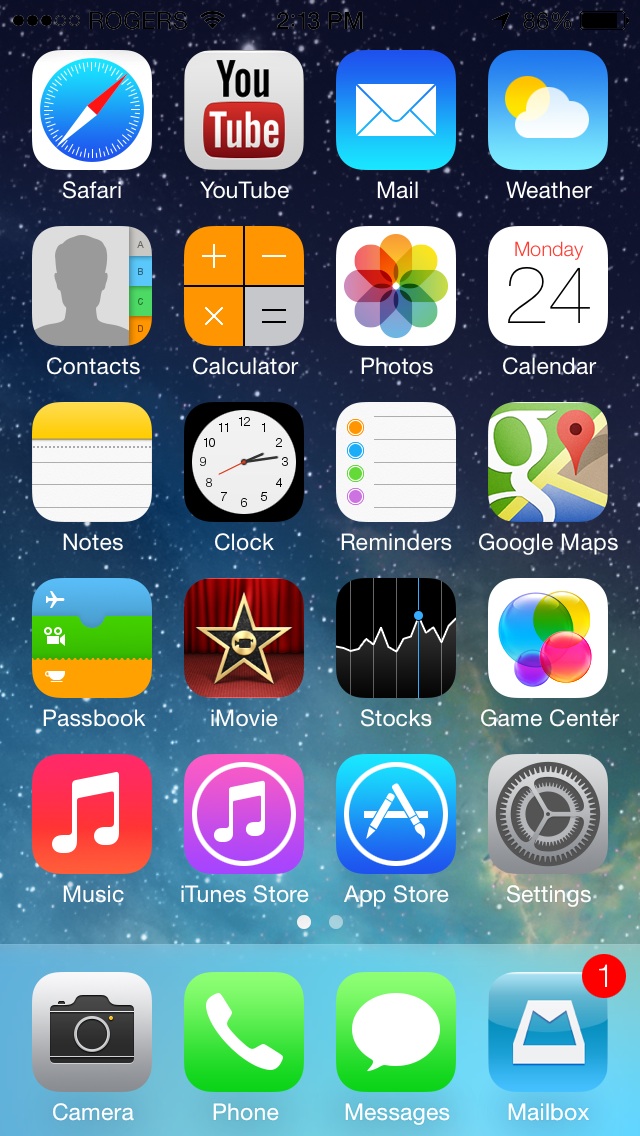Launch Reminders
Image resolution: width=640 pixels, height=1136 pixels.
396,462
